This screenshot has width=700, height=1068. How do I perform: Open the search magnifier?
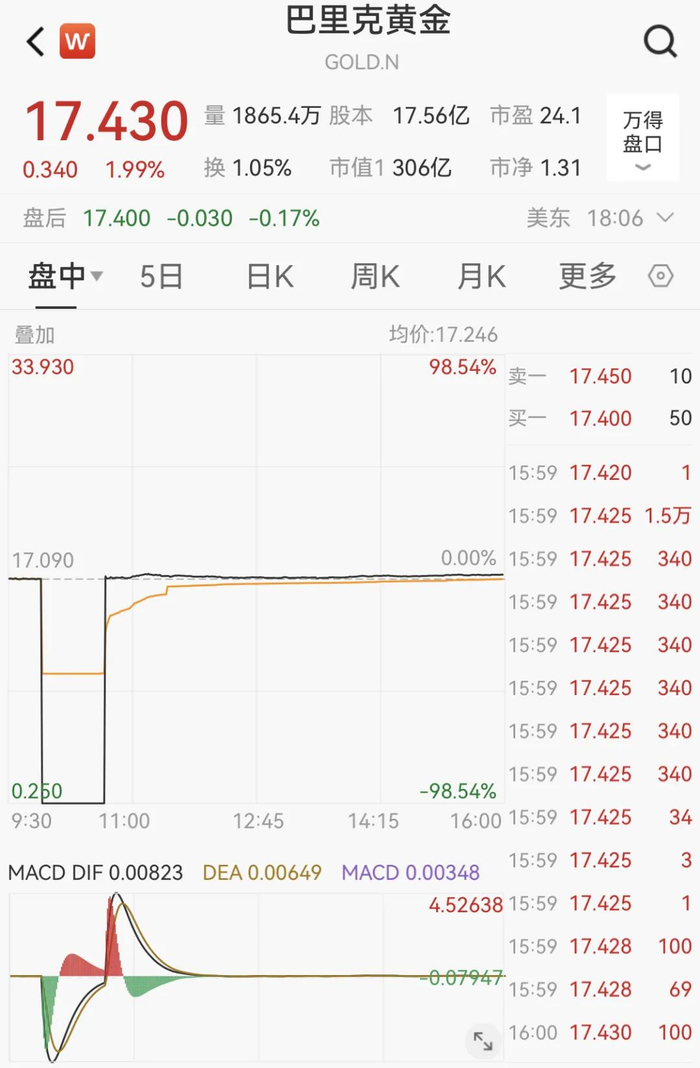[660, 42]
